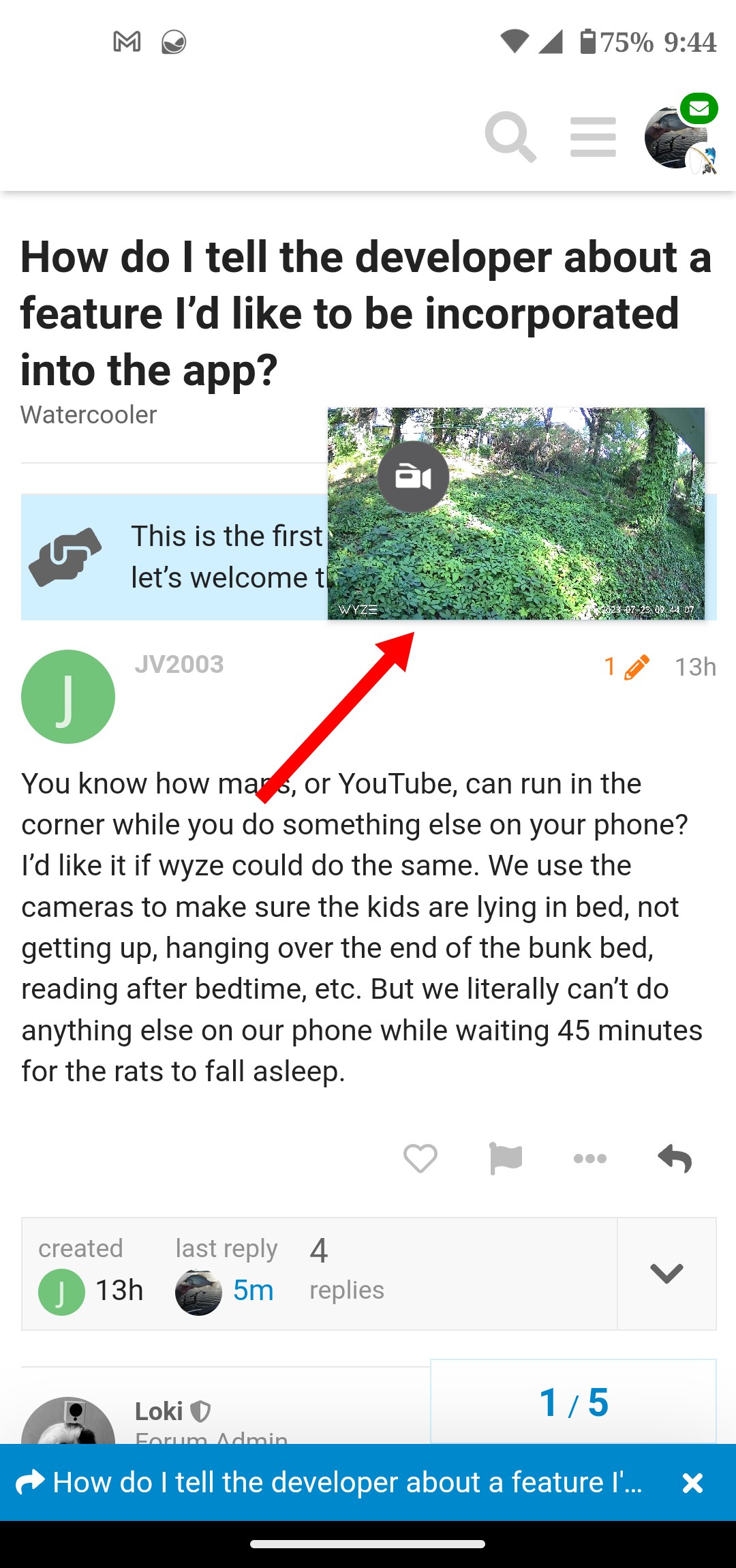
Task: Tap the camera button on floating video
Action: click(x=413, y=477)
